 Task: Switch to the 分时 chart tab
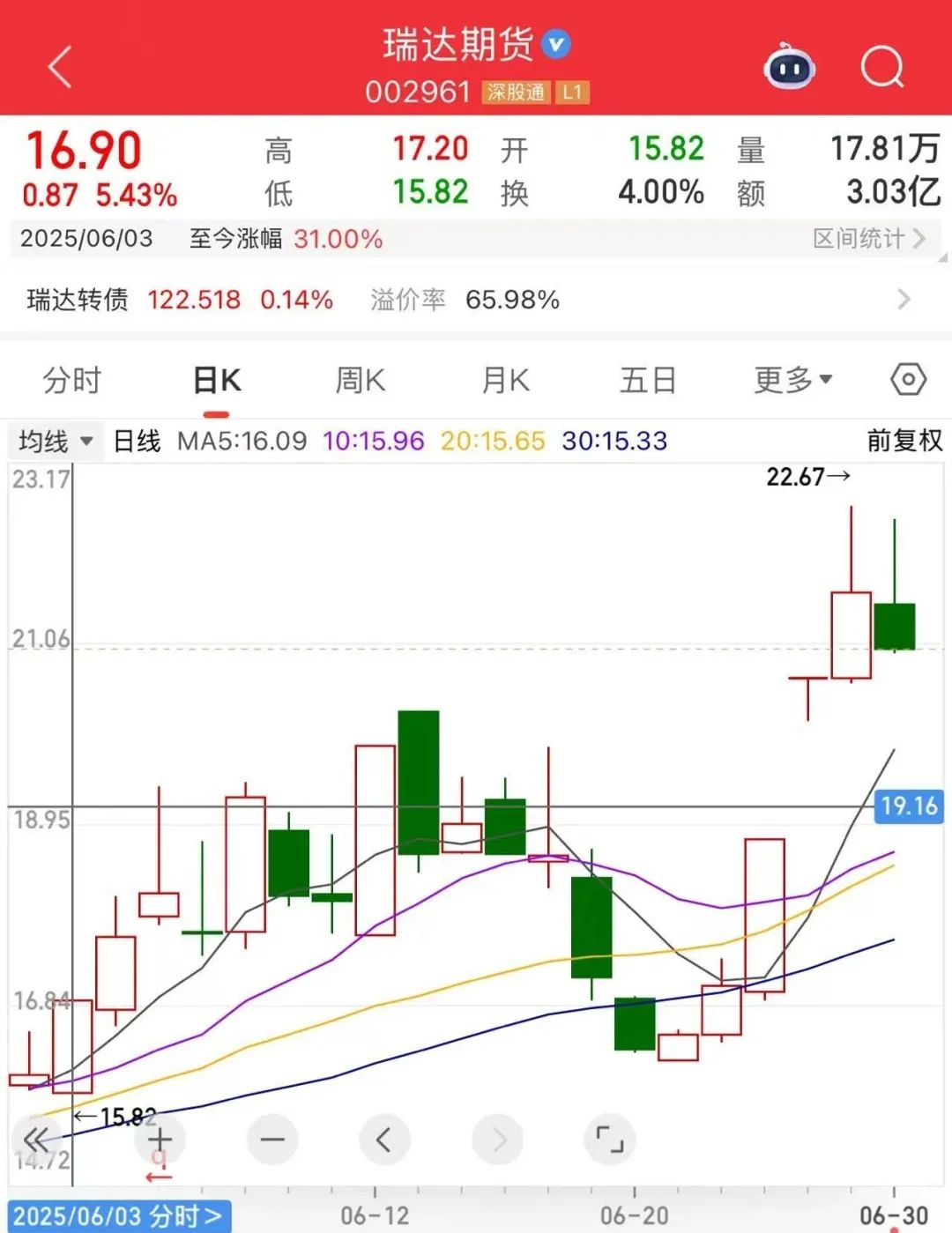tap(72, 381)
